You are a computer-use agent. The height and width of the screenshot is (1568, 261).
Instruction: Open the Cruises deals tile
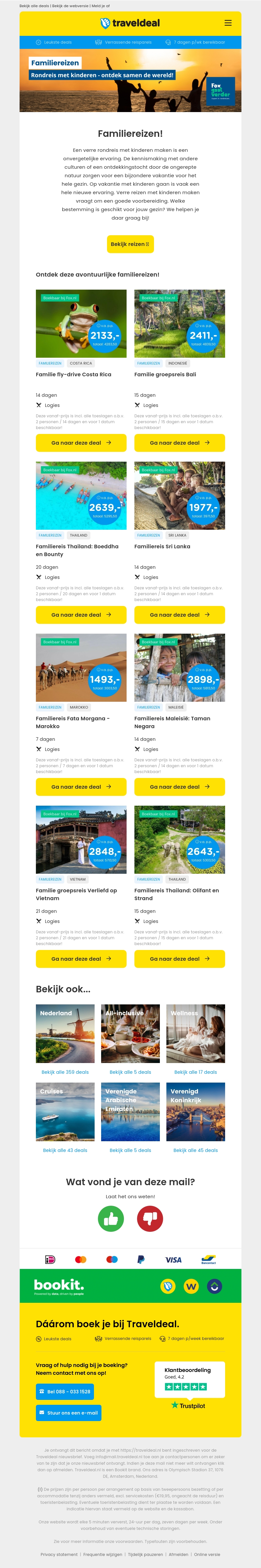(65, 1112)
